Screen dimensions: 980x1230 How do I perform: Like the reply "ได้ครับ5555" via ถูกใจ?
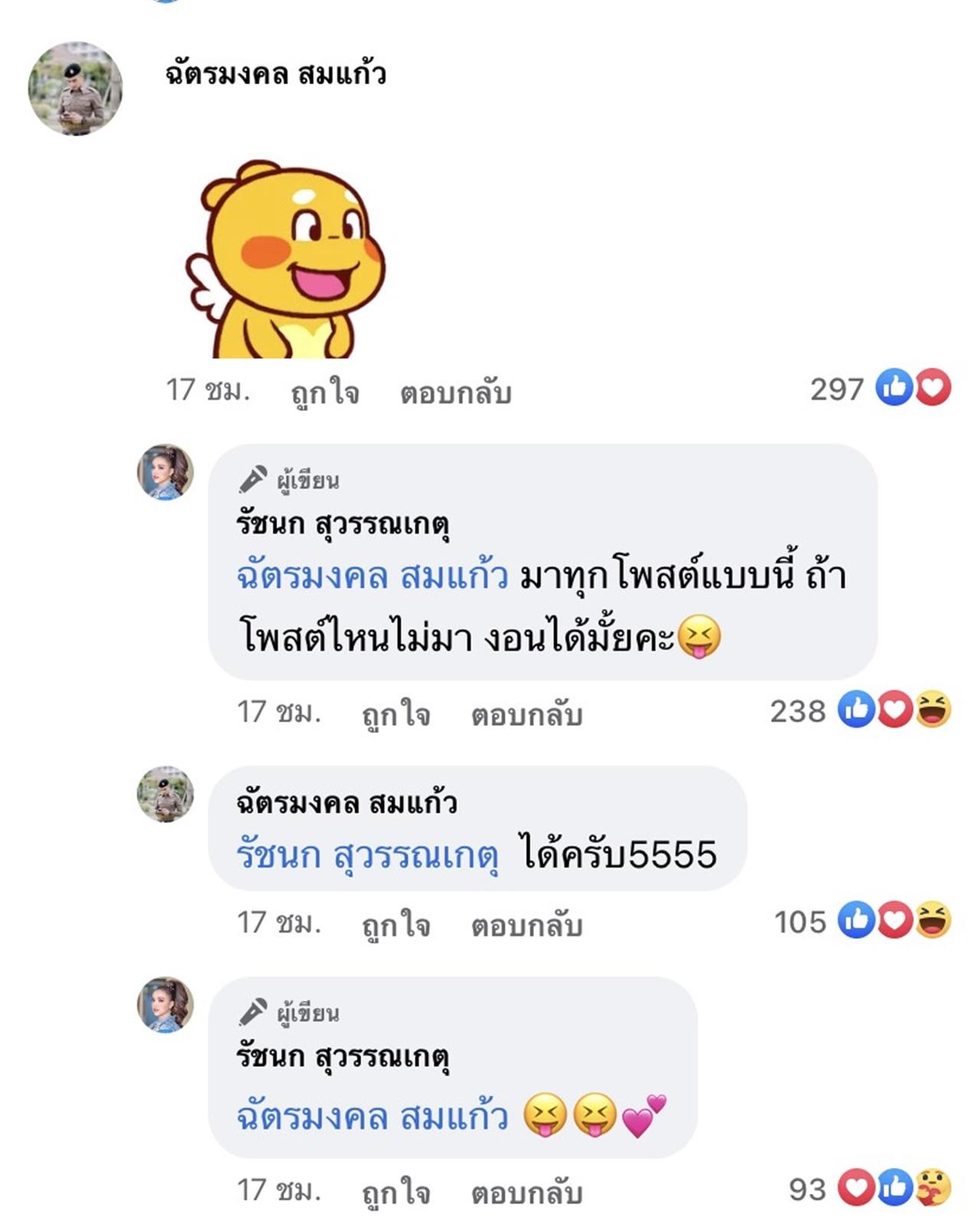click(396, 925)
